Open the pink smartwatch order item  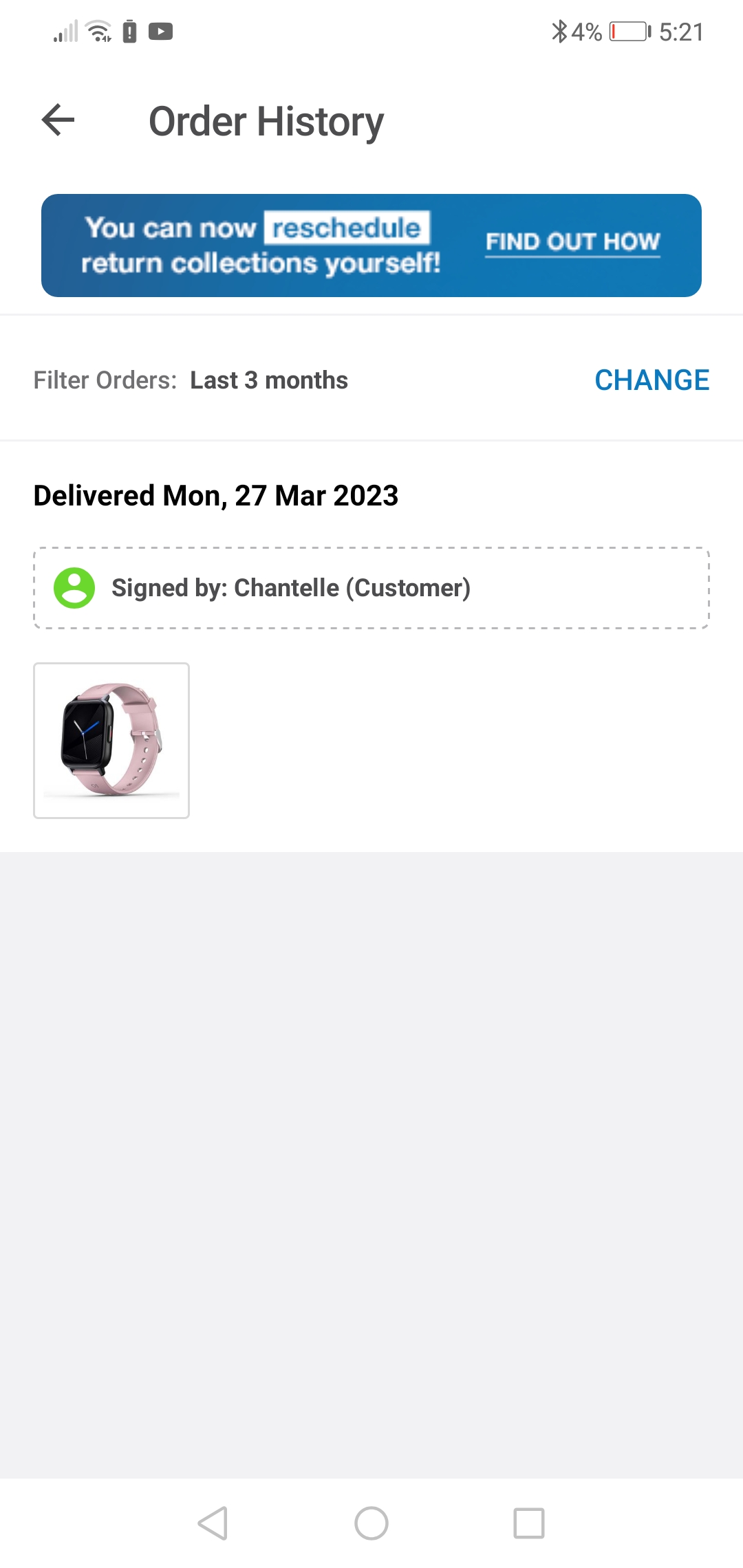tap(111, 741)
